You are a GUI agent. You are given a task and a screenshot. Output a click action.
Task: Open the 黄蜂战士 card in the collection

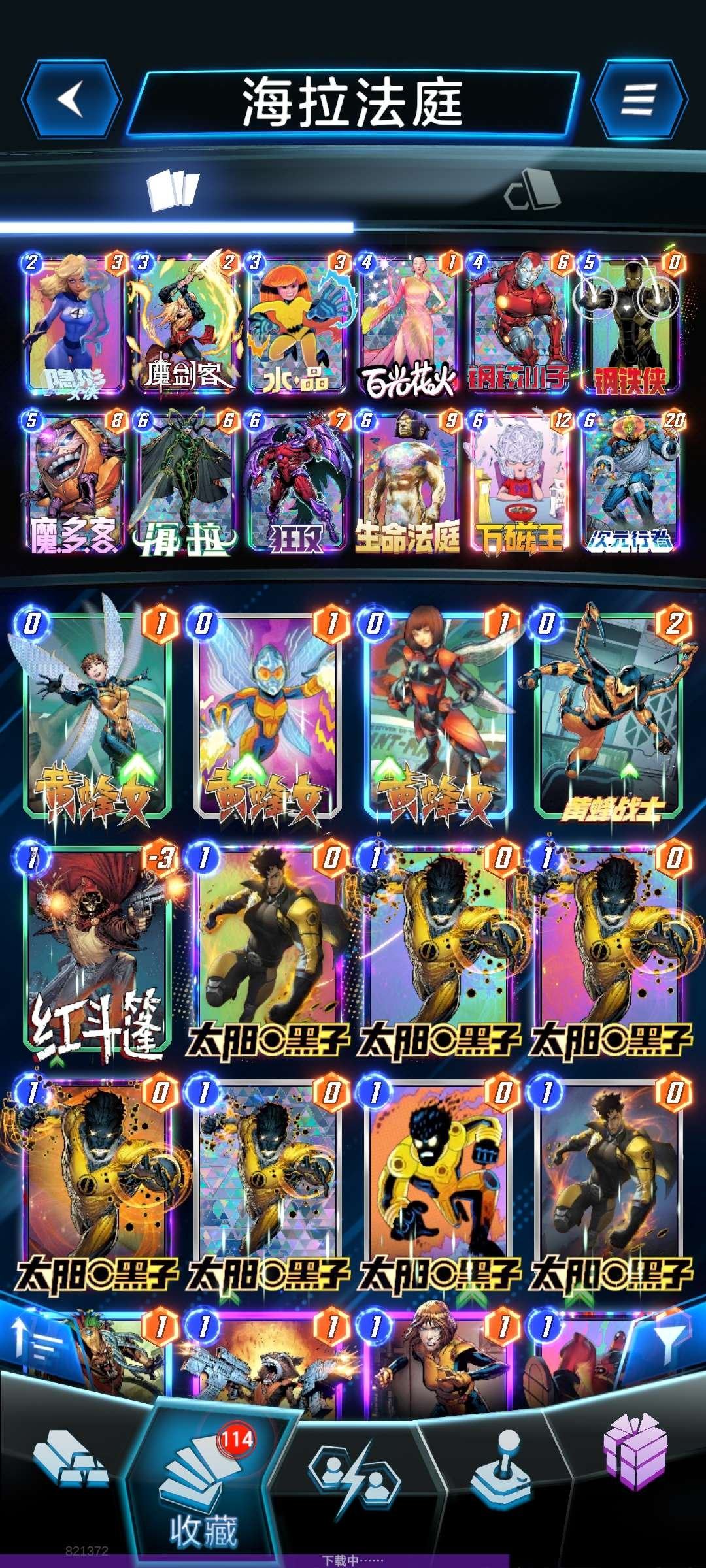point(609,715)
